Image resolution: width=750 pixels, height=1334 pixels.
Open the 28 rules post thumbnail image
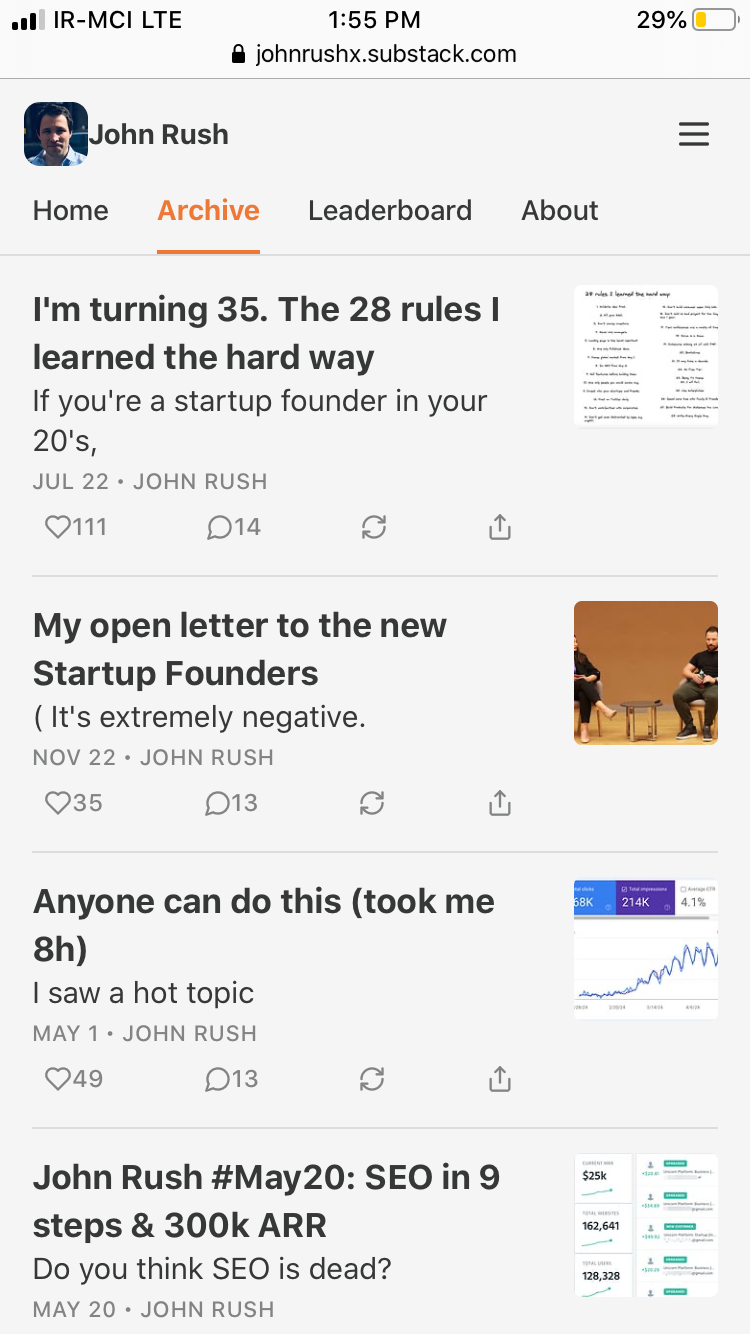(x=646, y=356)
